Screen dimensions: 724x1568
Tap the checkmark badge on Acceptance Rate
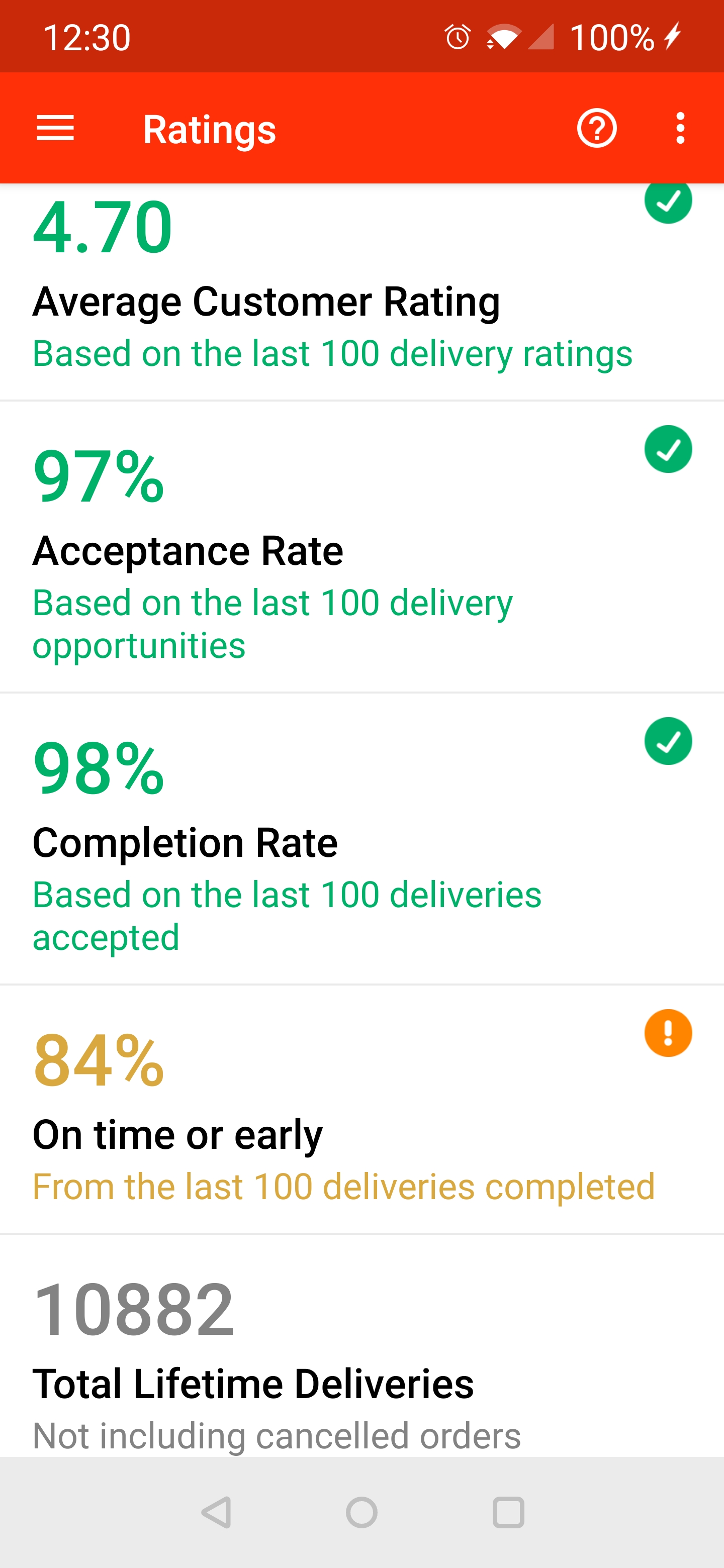point(669,449)
